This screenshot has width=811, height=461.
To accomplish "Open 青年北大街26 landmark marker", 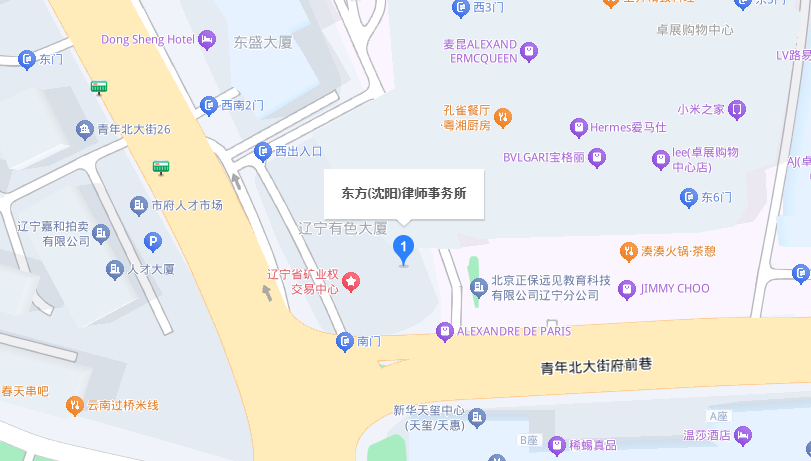I will click(x=84, y=129).
